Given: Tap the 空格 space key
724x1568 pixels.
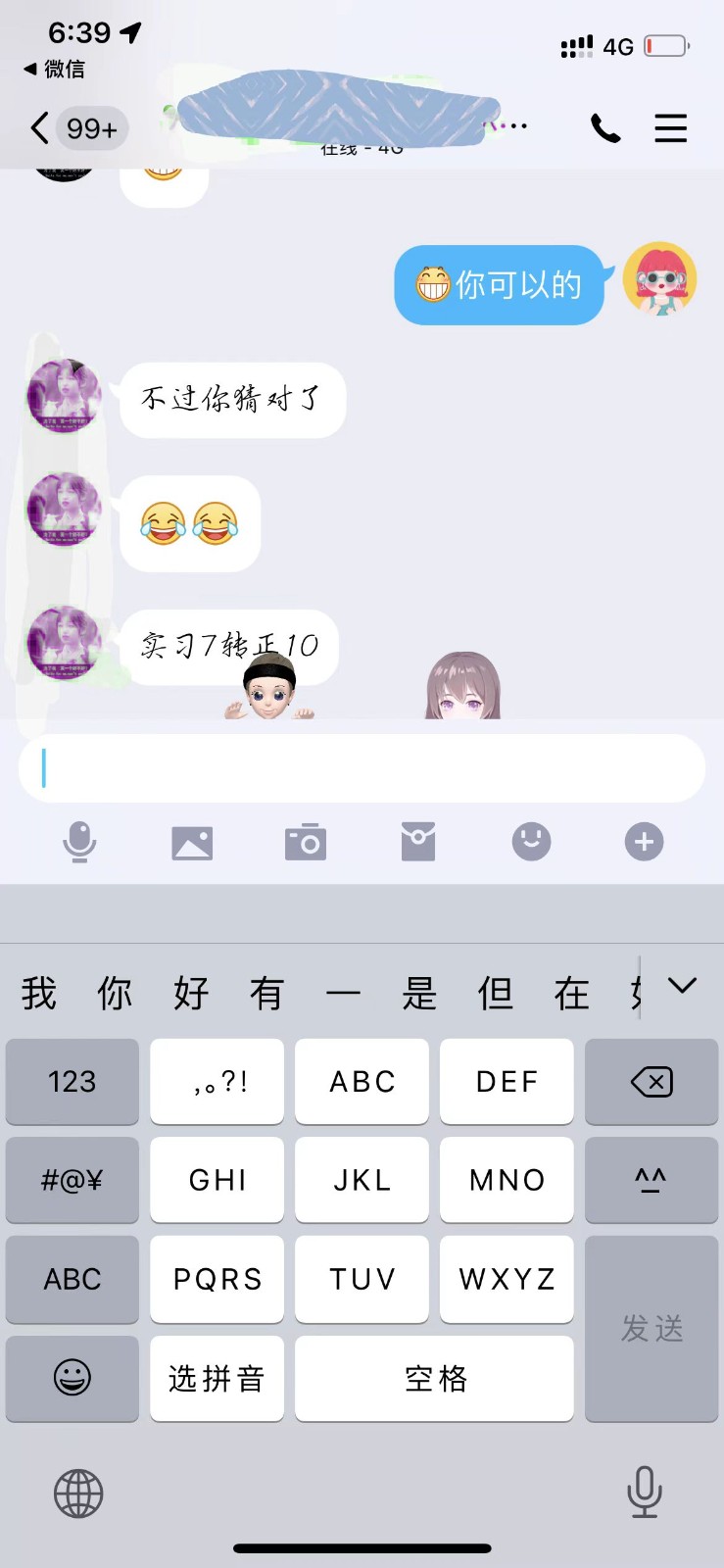Looking at the screenshot, I should click(x=434, y=1379).
